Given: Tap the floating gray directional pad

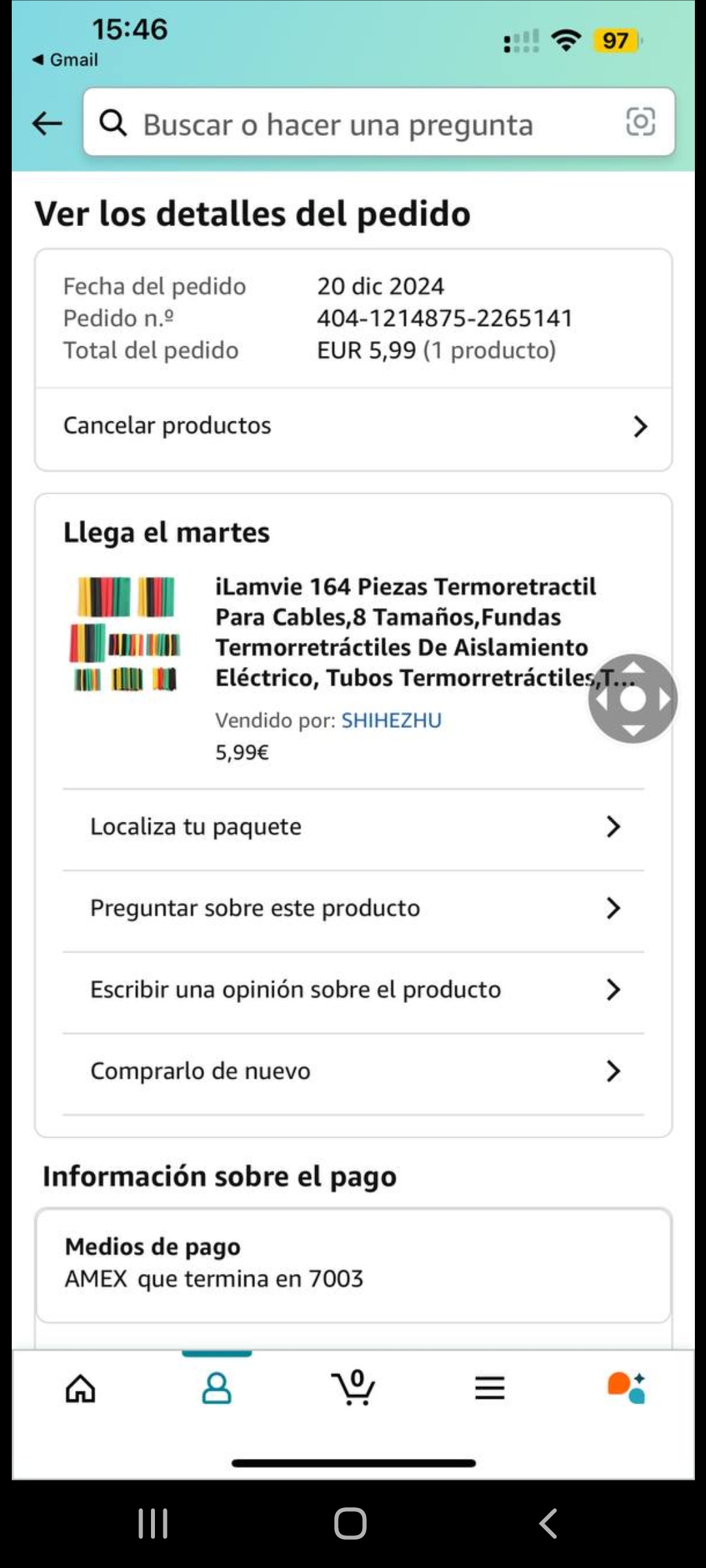Looking at the screenshot, I should (x=633, y=698).
